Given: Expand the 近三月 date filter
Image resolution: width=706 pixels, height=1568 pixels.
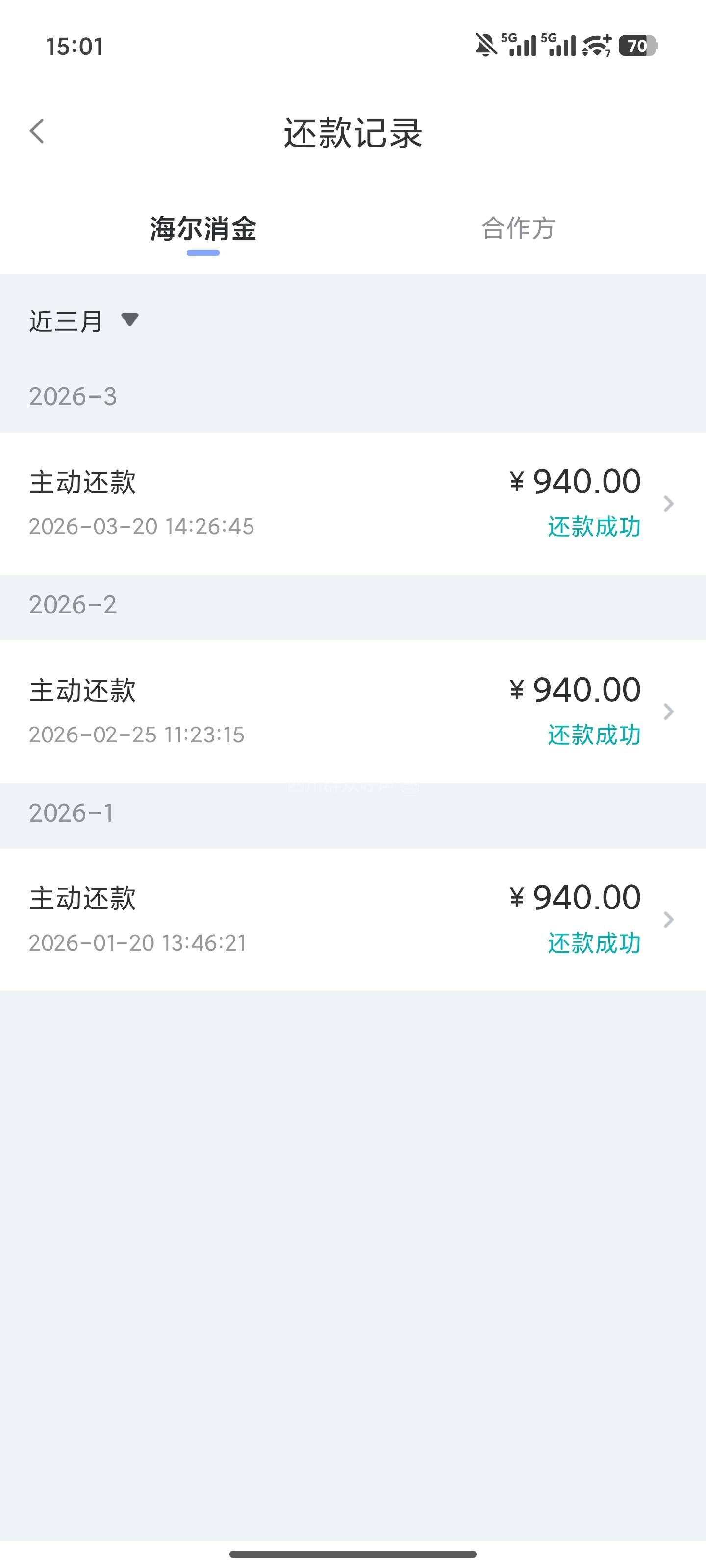Looking at the screenshot, I should (84, 321).
